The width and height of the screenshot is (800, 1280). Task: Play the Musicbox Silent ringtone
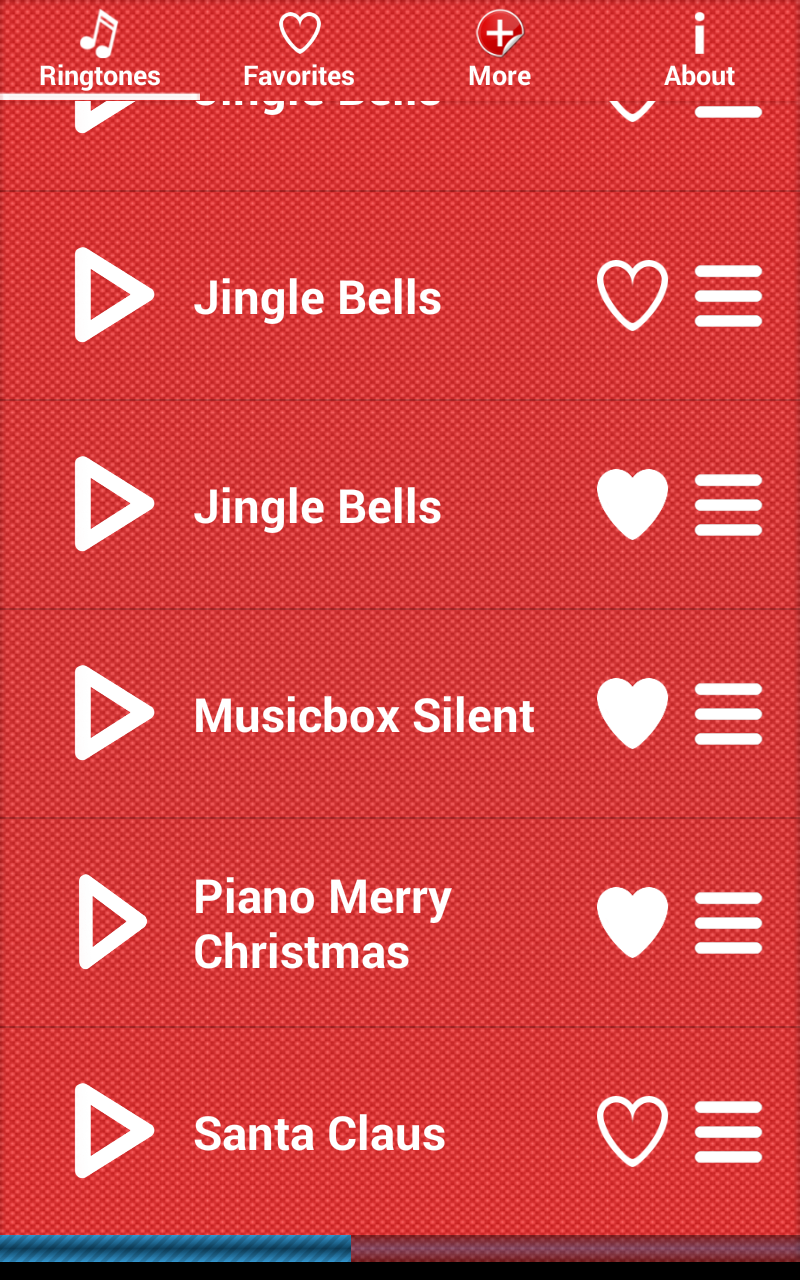tap(113, 713)
